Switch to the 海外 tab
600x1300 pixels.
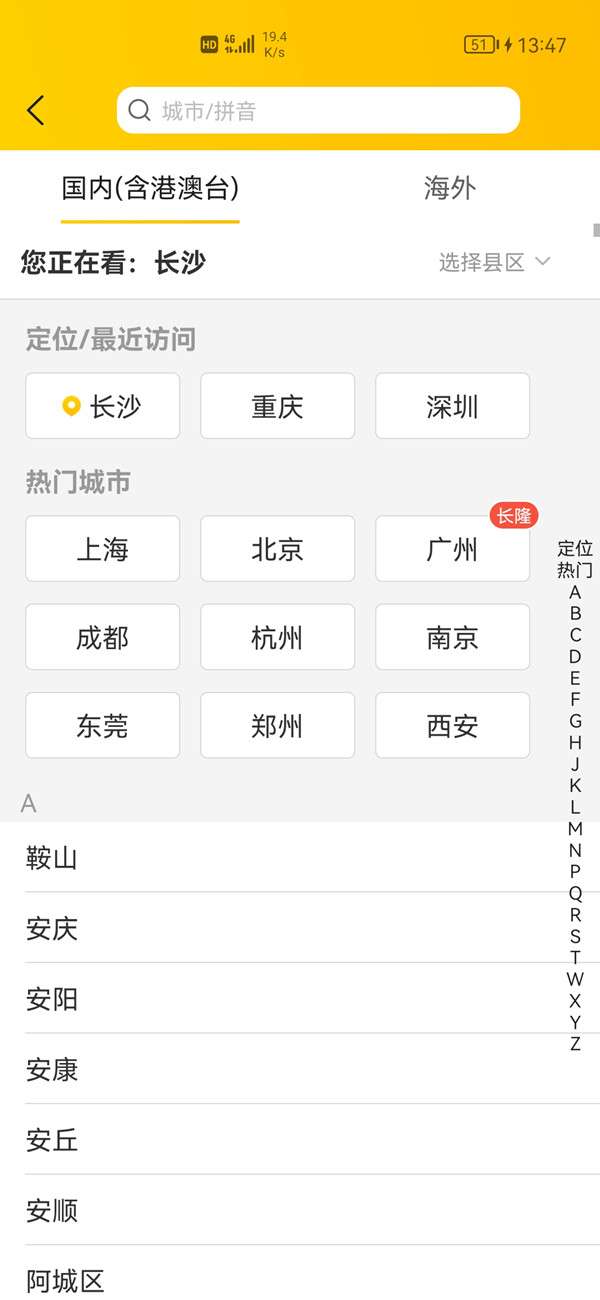point(449,188)
